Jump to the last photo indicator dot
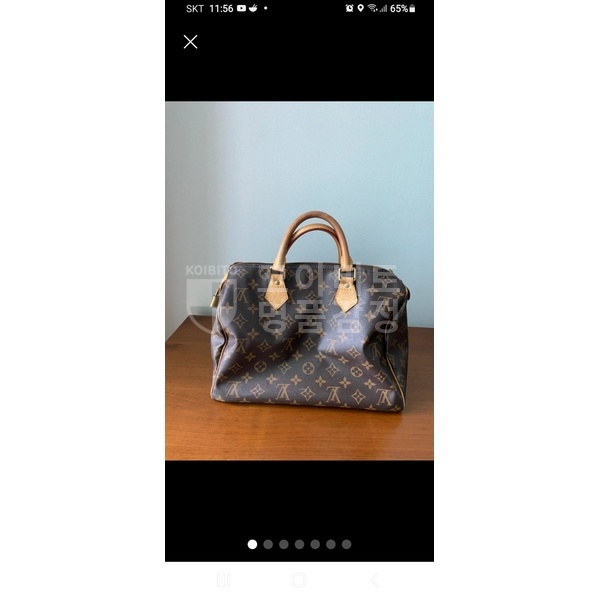Viewport: 600px width, 600px height. 347,544
